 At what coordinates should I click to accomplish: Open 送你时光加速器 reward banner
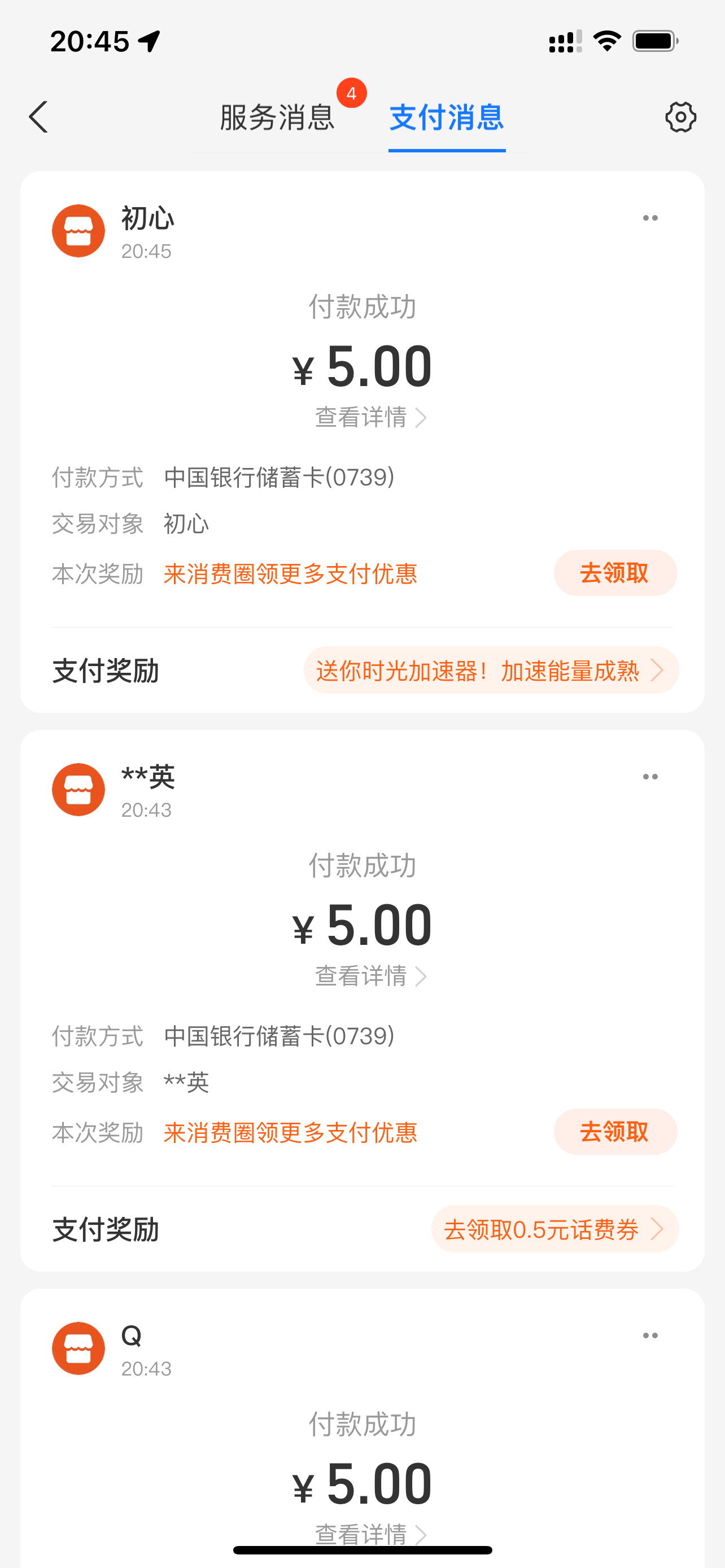tap(491, 670)
